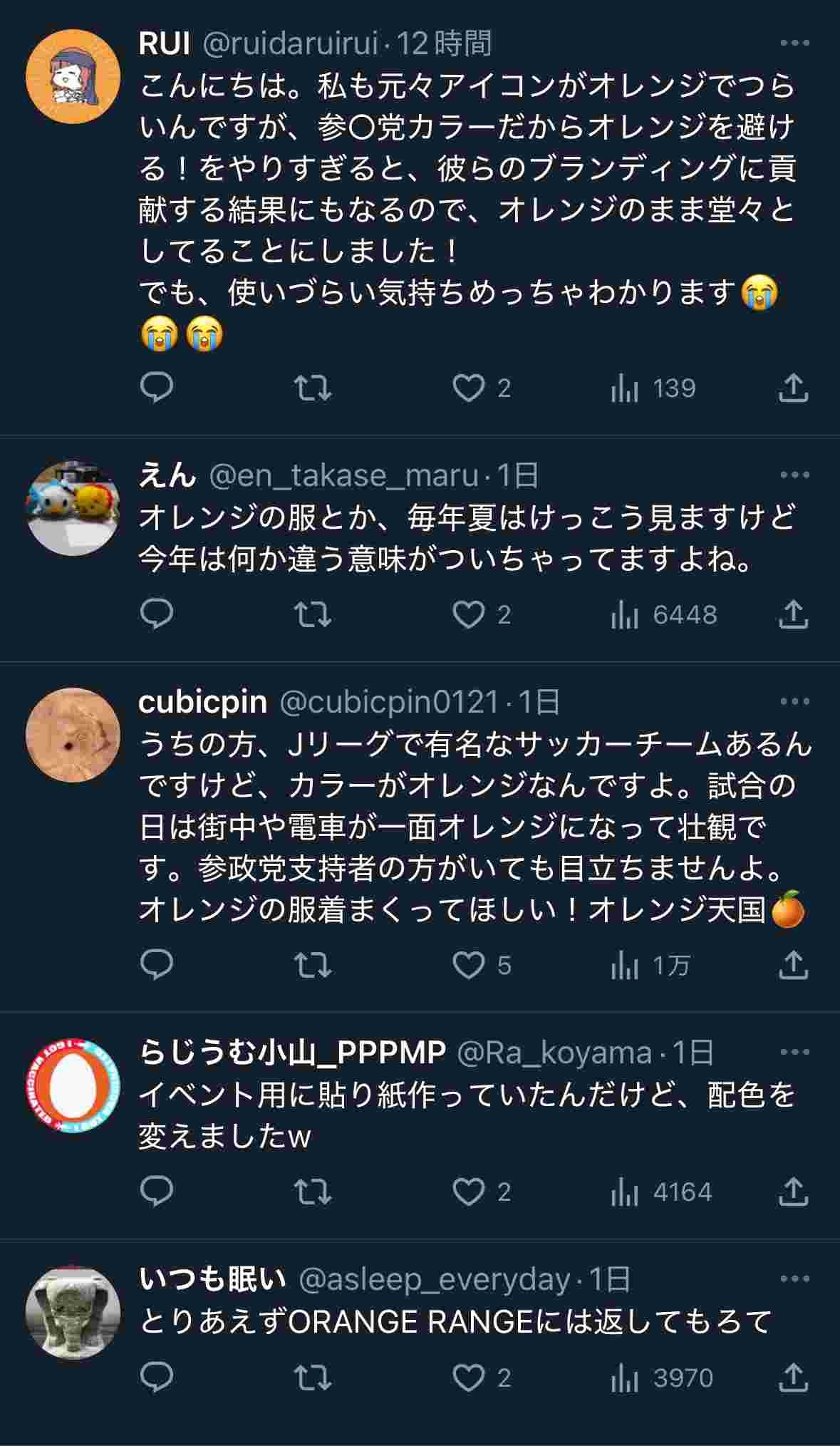The image size is (840, 1446).
Task: Reply to cubicpin's post
Action: click(x=157, y=965)
